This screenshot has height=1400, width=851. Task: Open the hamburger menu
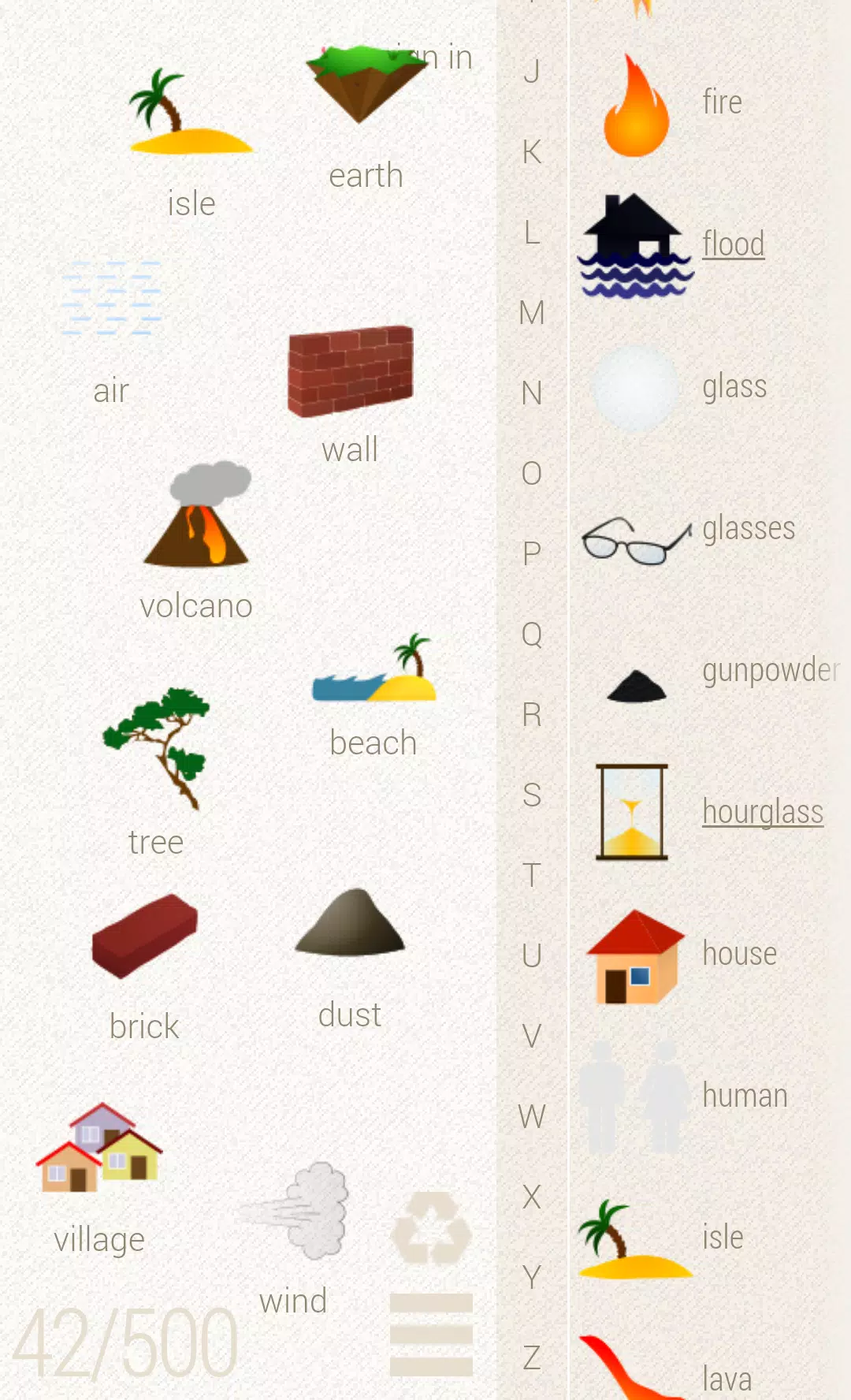431,1334
